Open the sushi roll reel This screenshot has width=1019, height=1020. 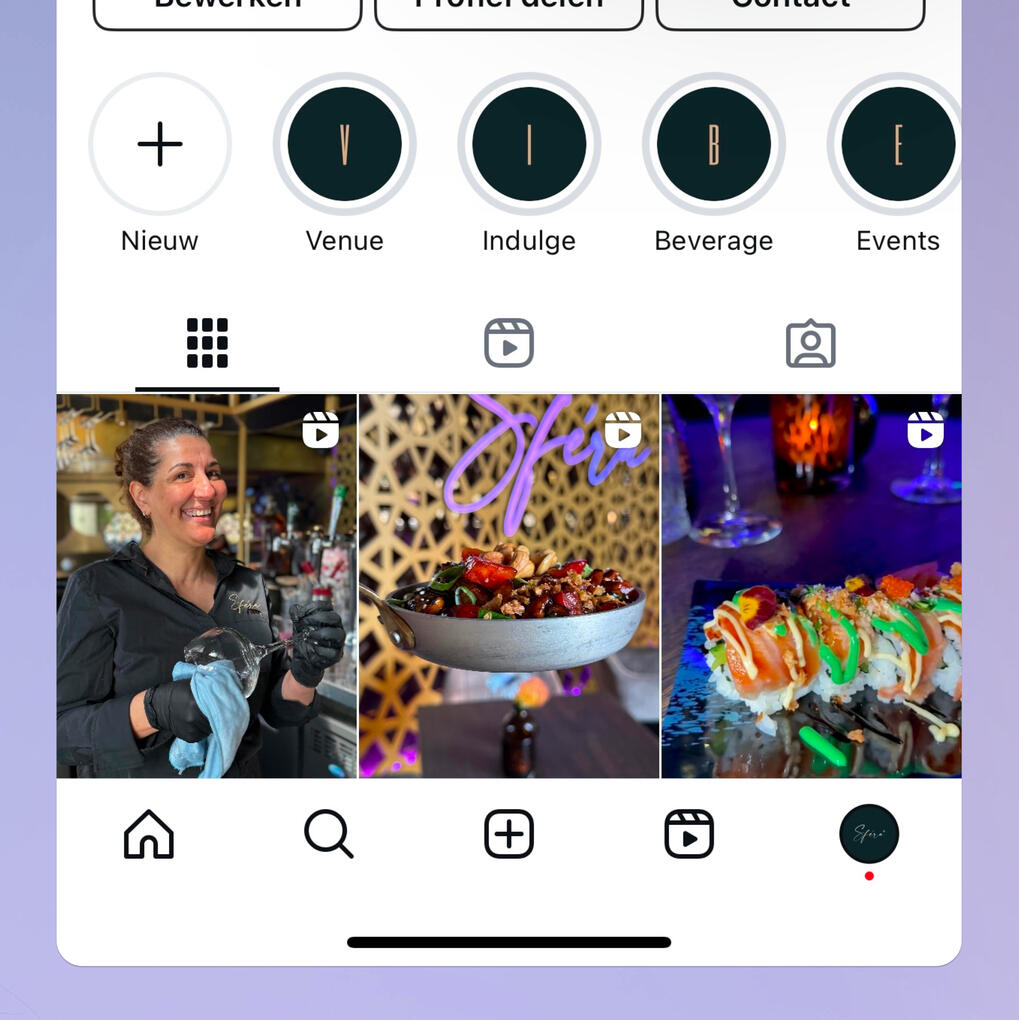coord(811,586)
